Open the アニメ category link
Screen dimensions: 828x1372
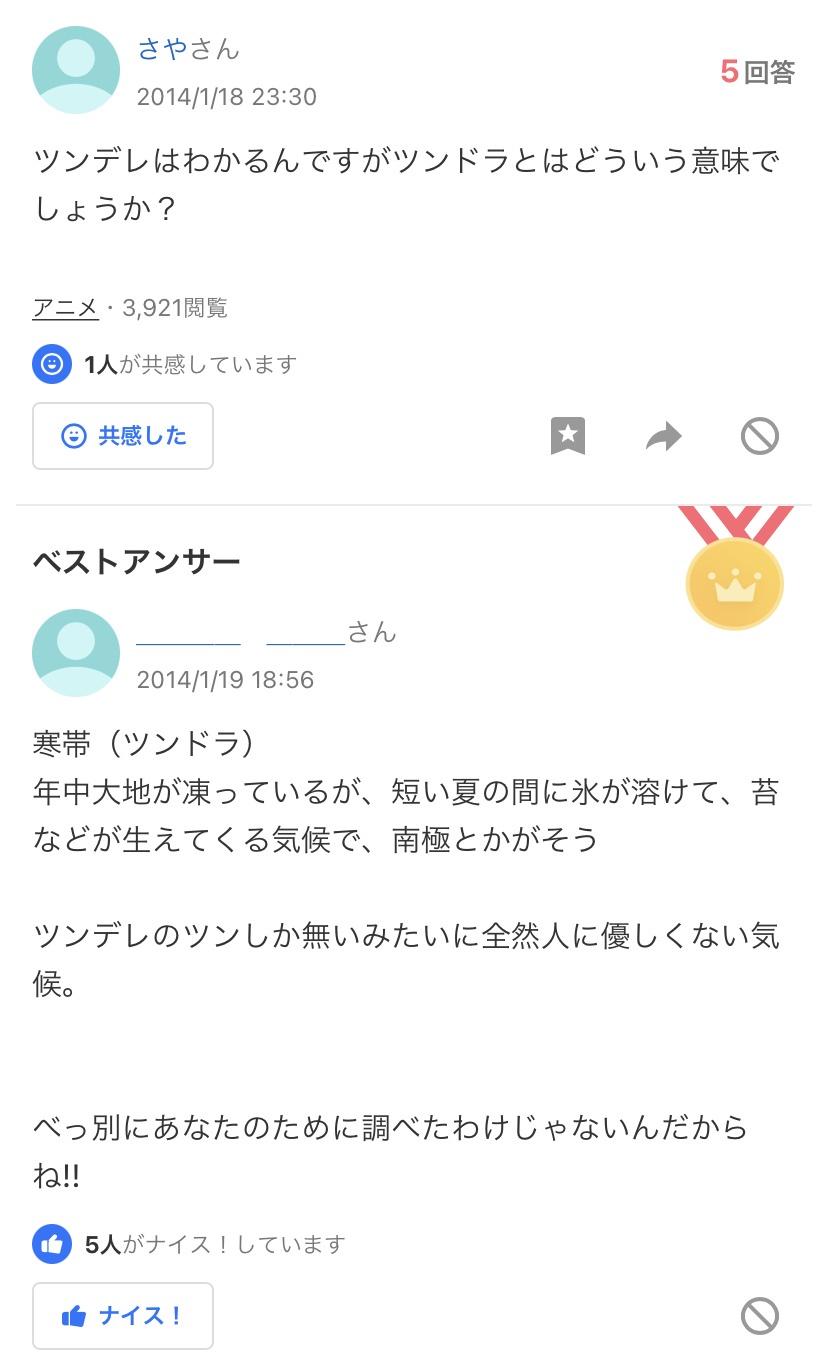(65, 308)
